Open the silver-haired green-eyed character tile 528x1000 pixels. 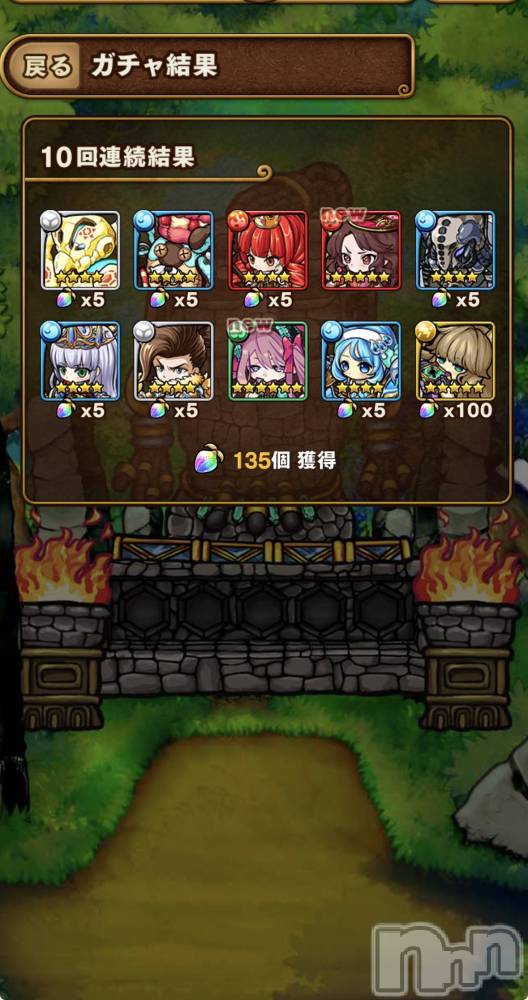(x=80, y=361)
